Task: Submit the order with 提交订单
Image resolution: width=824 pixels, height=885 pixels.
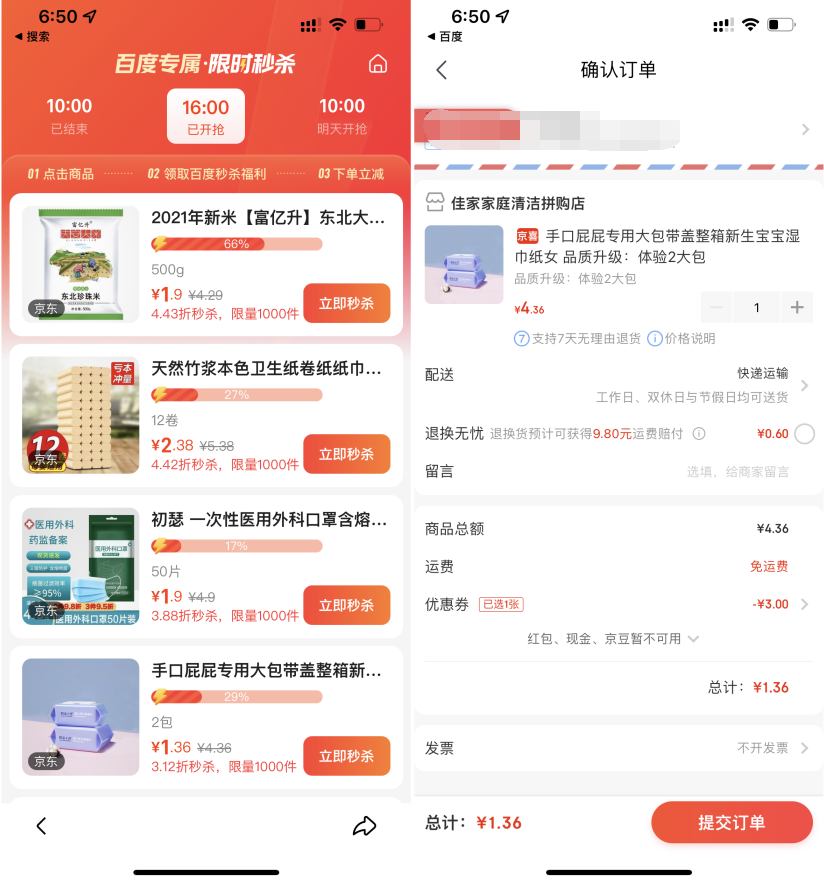Action: click(x=731, y=823)
